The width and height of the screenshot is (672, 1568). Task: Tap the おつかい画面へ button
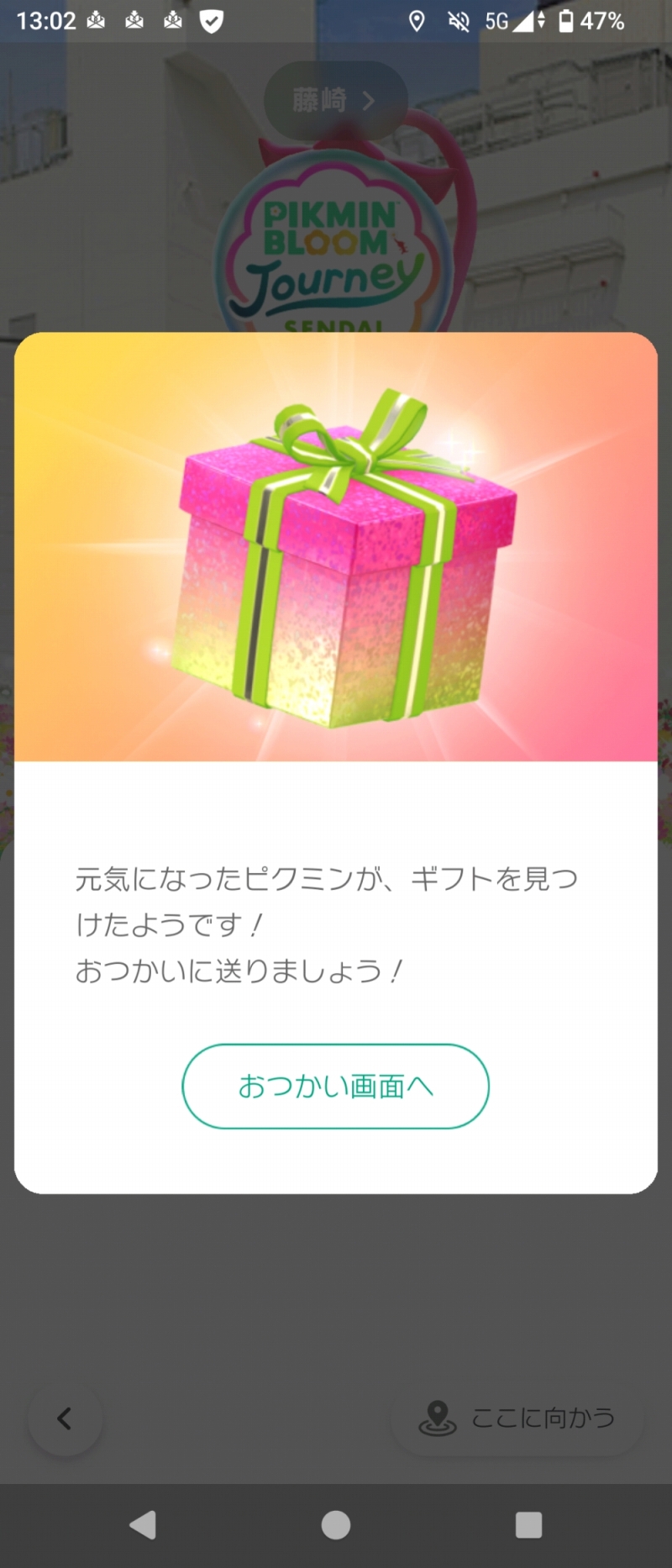click(x=335, y=1086)
